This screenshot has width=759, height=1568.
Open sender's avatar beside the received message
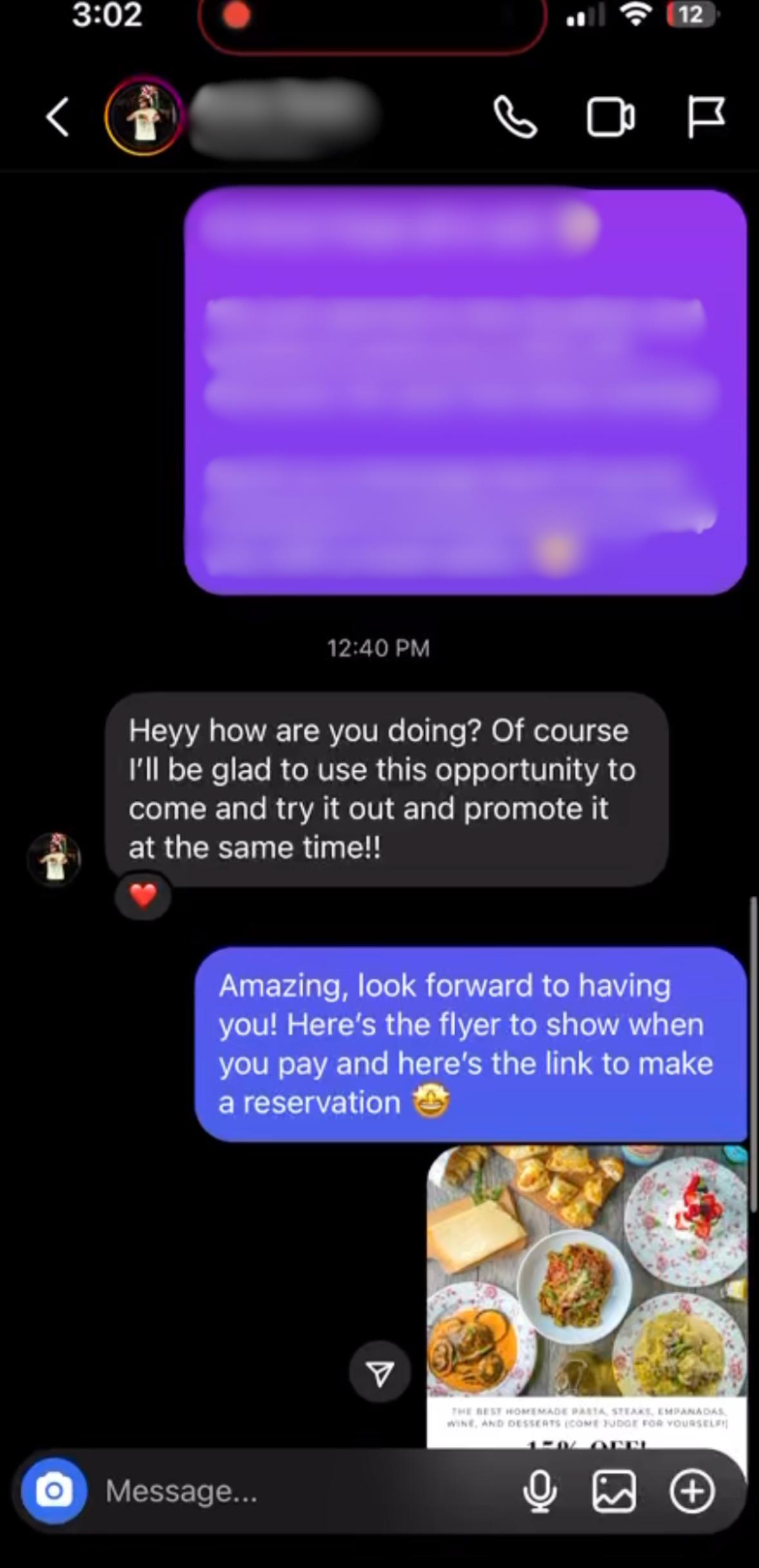[x=55, y=859]
